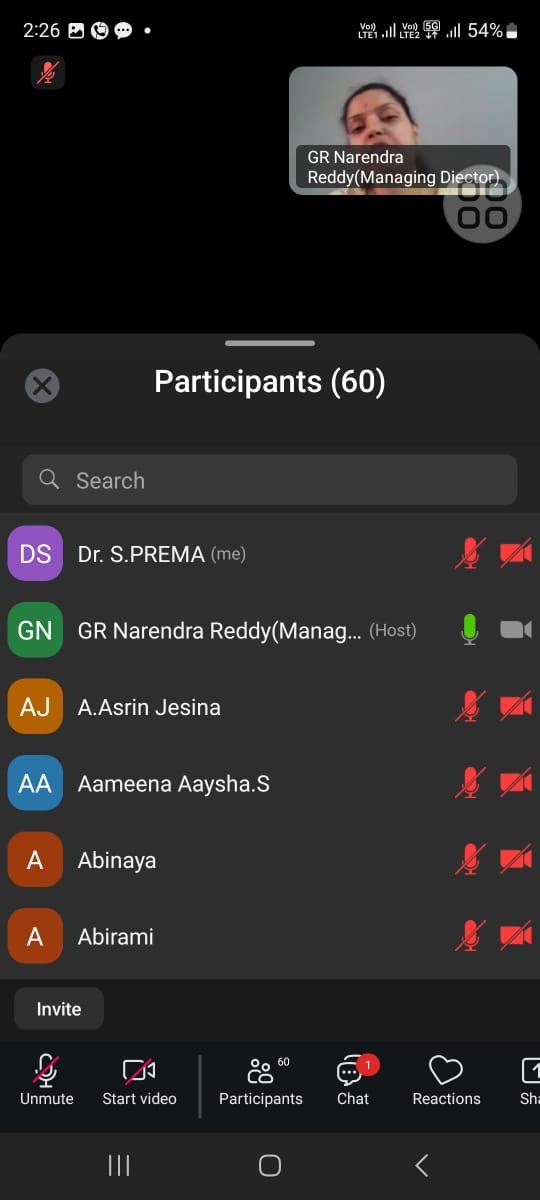Image resolution: width=540 pixels, height=1200 pixels.
Task: Unmute your microphone
Action: point(47,1081)
